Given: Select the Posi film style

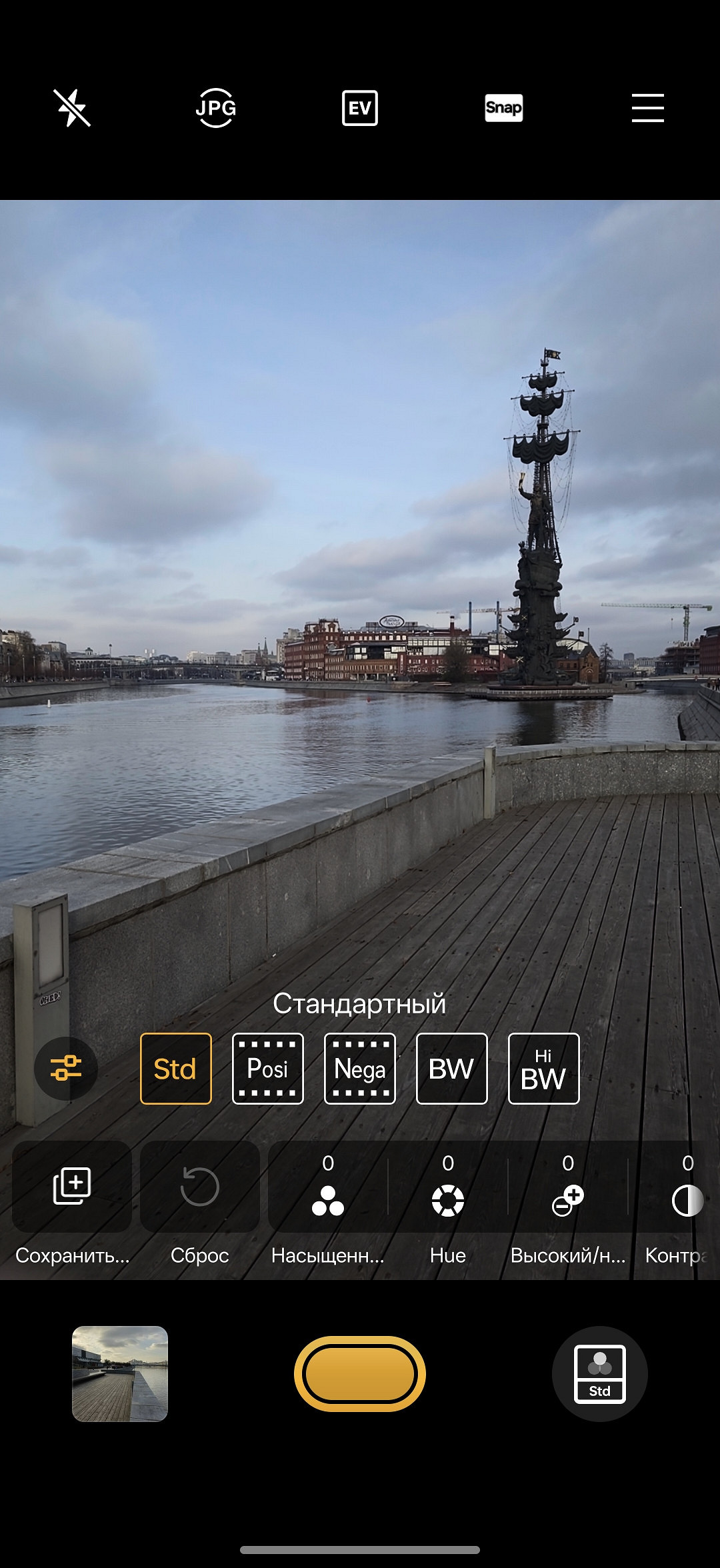Looking at the screenshot, I should pos(268,1069).
